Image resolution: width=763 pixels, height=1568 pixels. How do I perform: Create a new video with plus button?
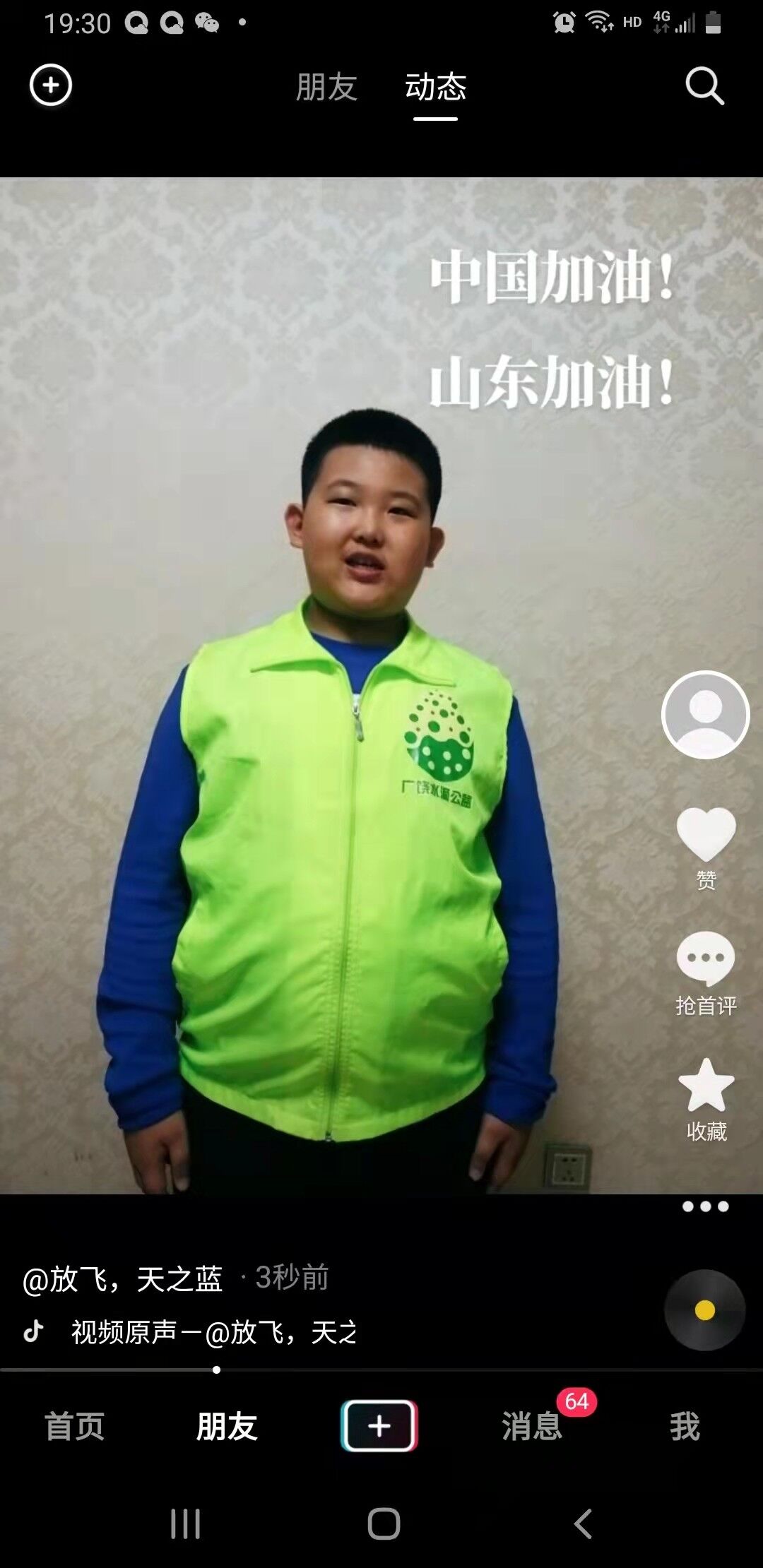tap(380, 1426)
